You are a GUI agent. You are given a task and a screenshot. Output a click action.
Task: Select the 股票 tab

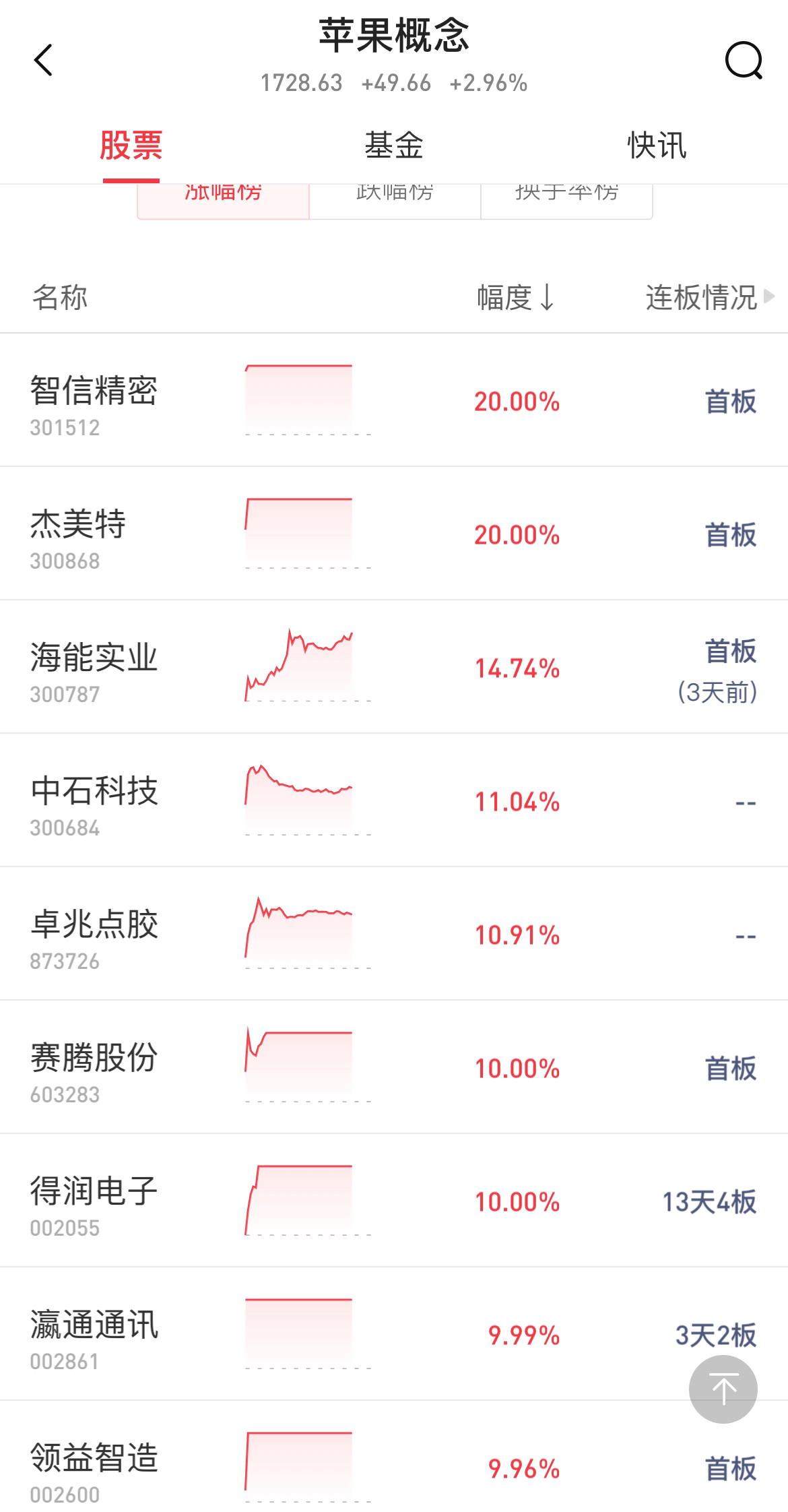coord(131,146)
